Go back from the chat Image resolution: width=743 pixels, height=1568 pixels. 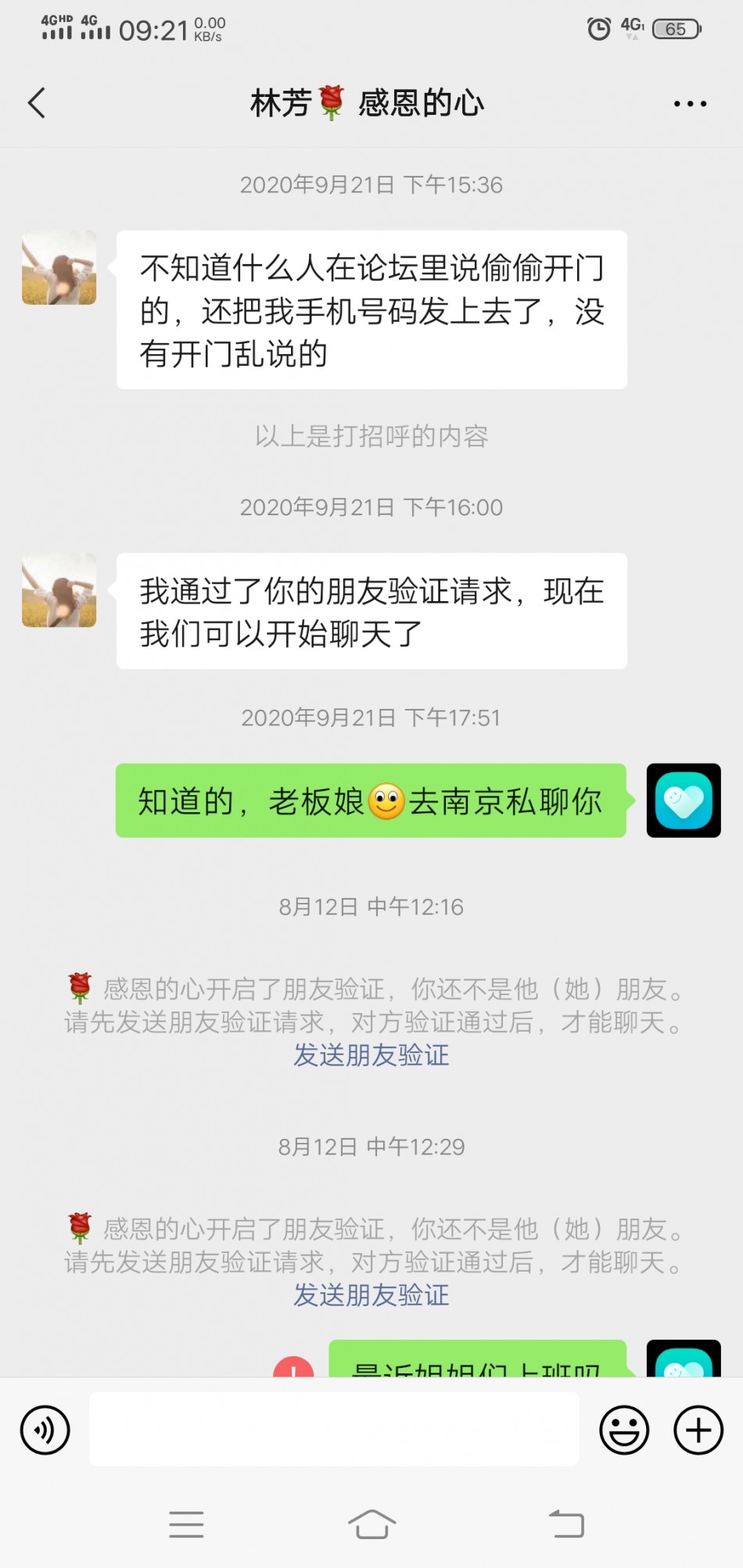pyautogui.click(x=37, y=103)
